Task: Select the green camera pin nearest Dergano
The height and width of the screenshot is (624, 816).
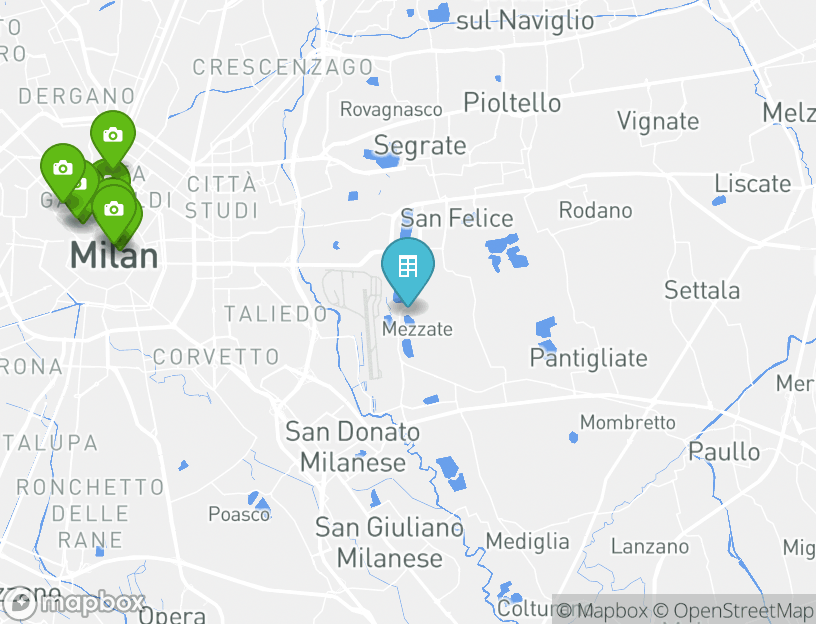Action: 113,135
